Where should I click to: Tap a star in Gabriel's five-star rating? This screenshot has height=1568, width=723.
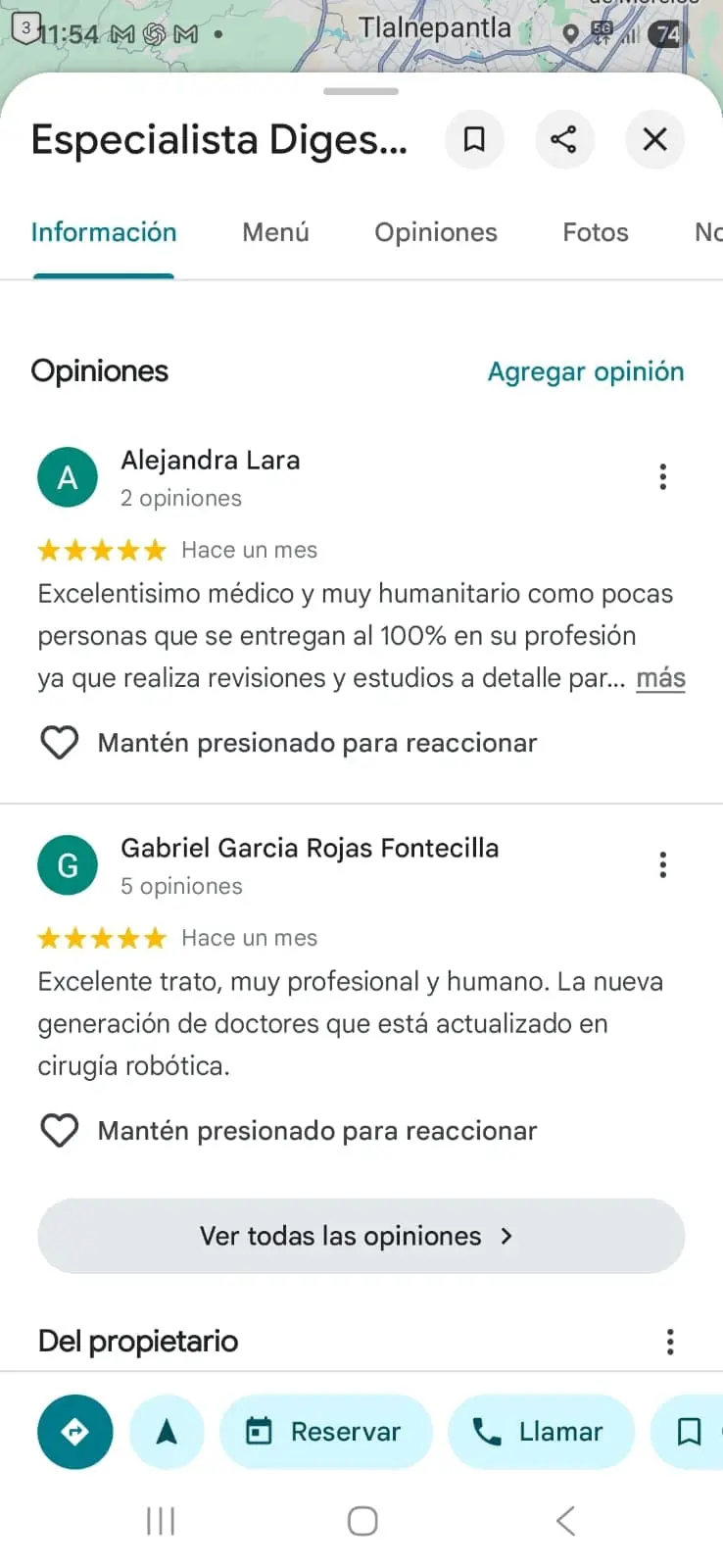pos(102,938)
